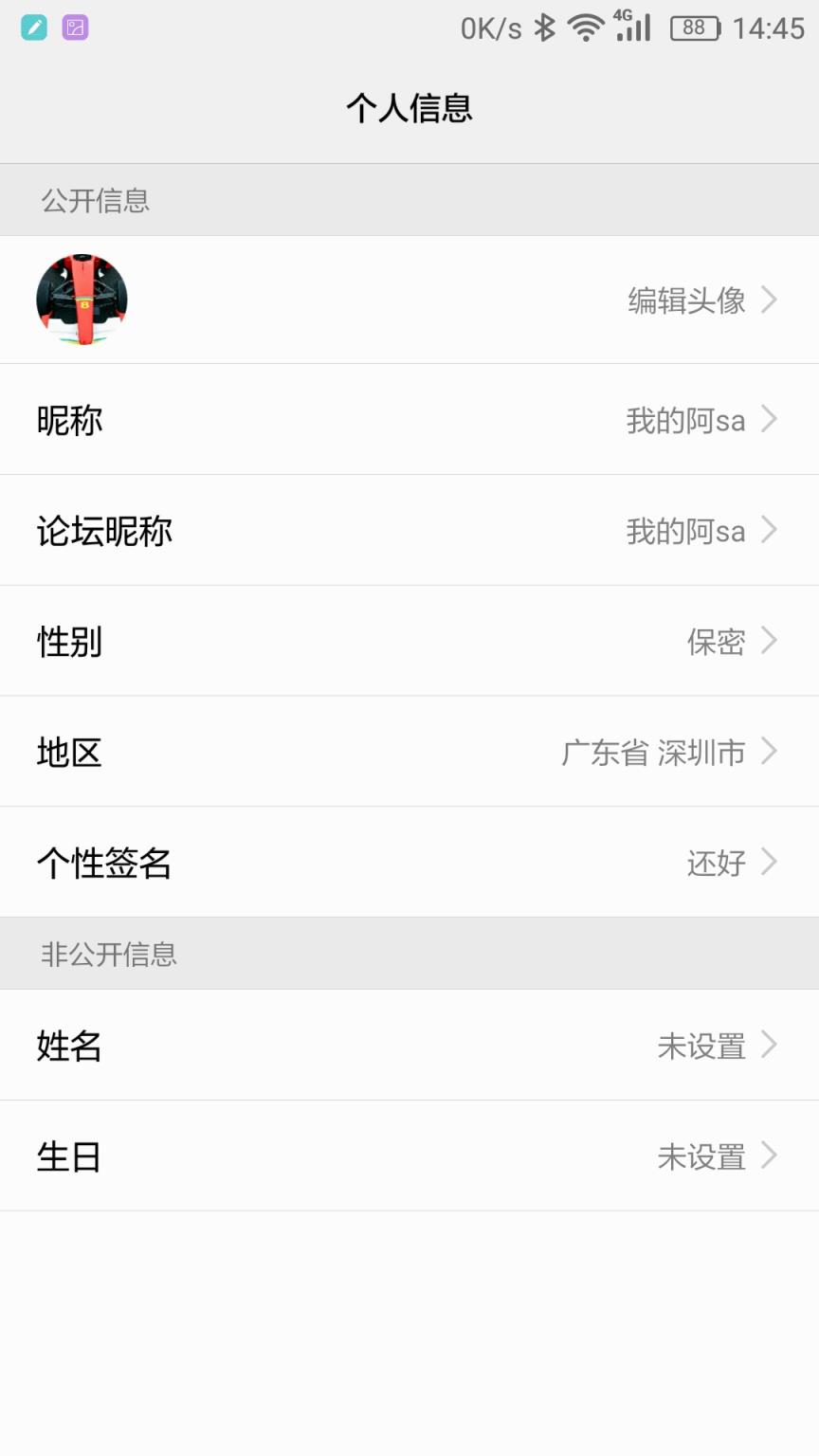Tap the edit pencil icon in status bar
The image size is (819, 1456).
(34, 27)
